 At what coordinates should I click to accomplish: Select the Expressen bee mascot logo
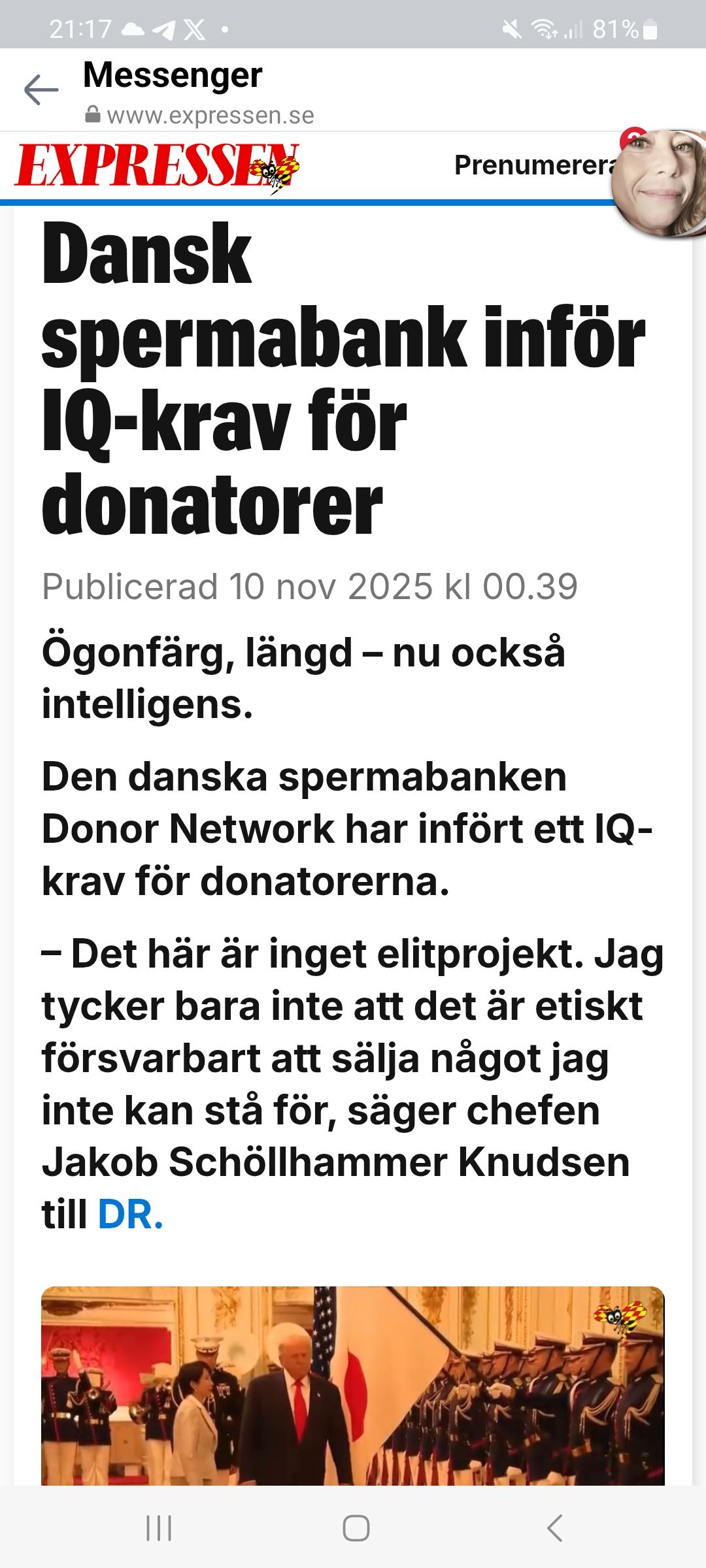(x=273, y=171)
